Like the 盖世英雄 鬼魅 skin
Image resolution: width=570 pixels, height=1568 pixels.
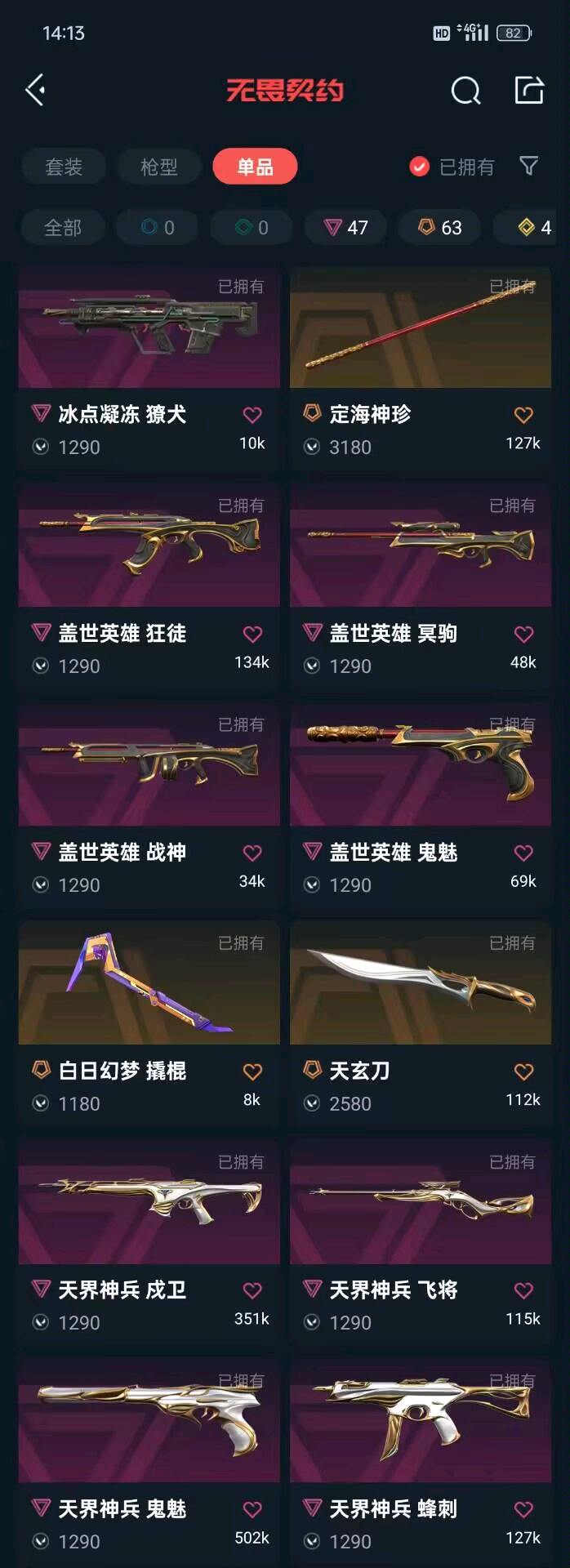[523, 853]
